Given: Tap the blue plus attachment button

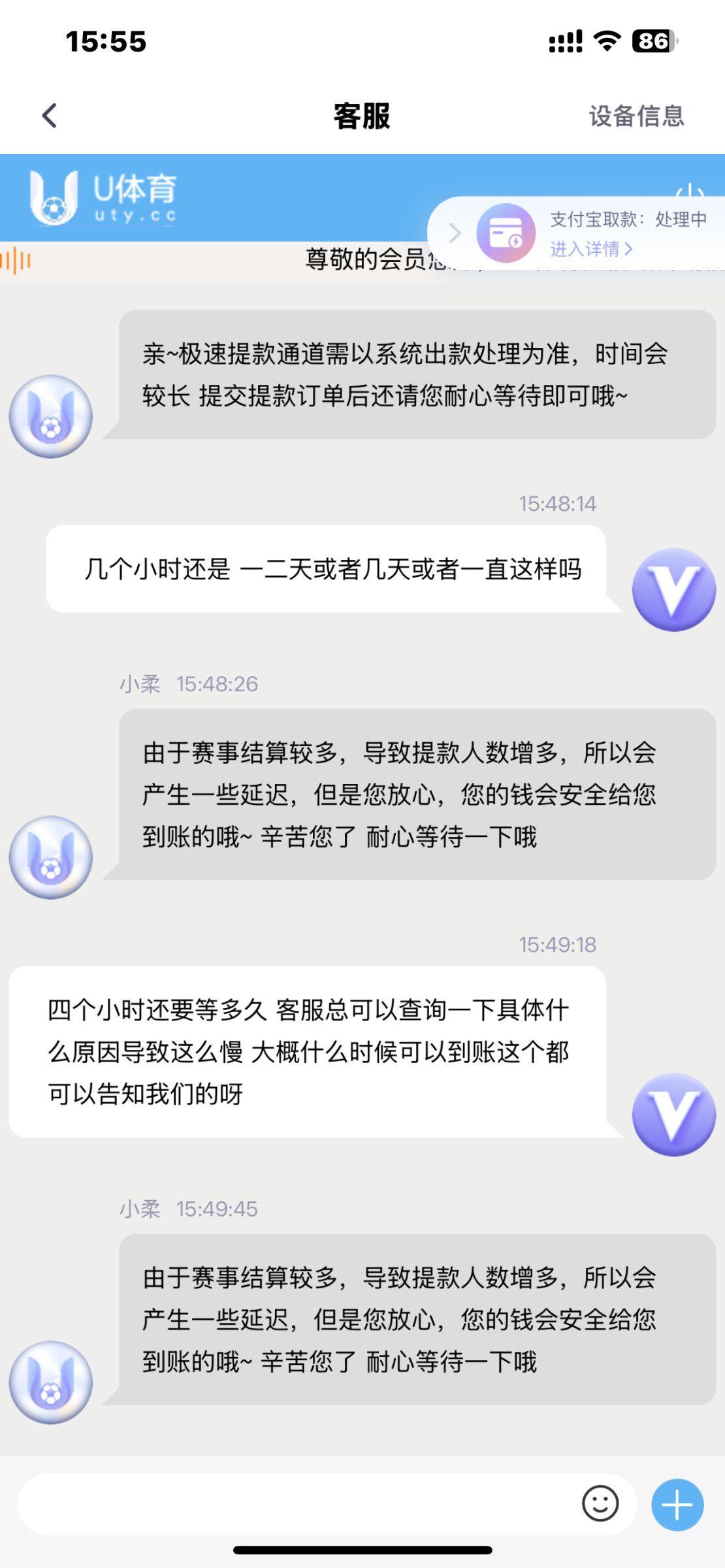Looking at the screenshot, I should click(677, 1504).
